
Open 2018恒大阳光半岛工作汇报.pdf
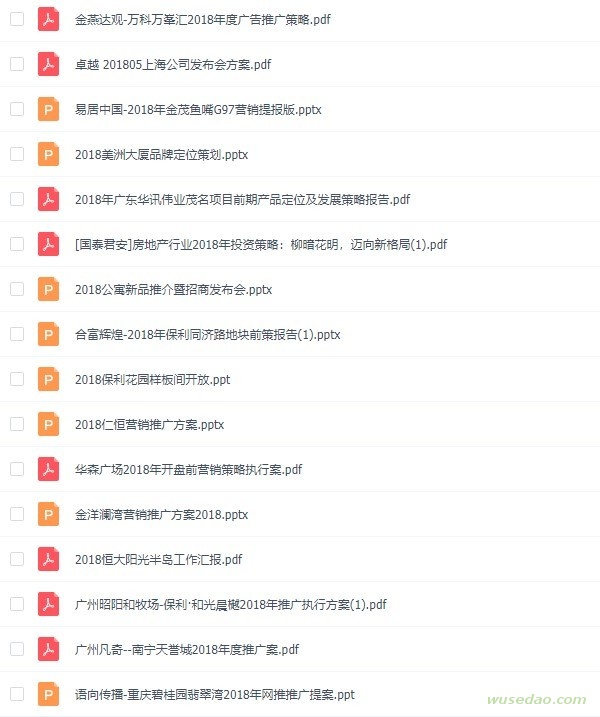pyautogui.click(x=158, y=559)
